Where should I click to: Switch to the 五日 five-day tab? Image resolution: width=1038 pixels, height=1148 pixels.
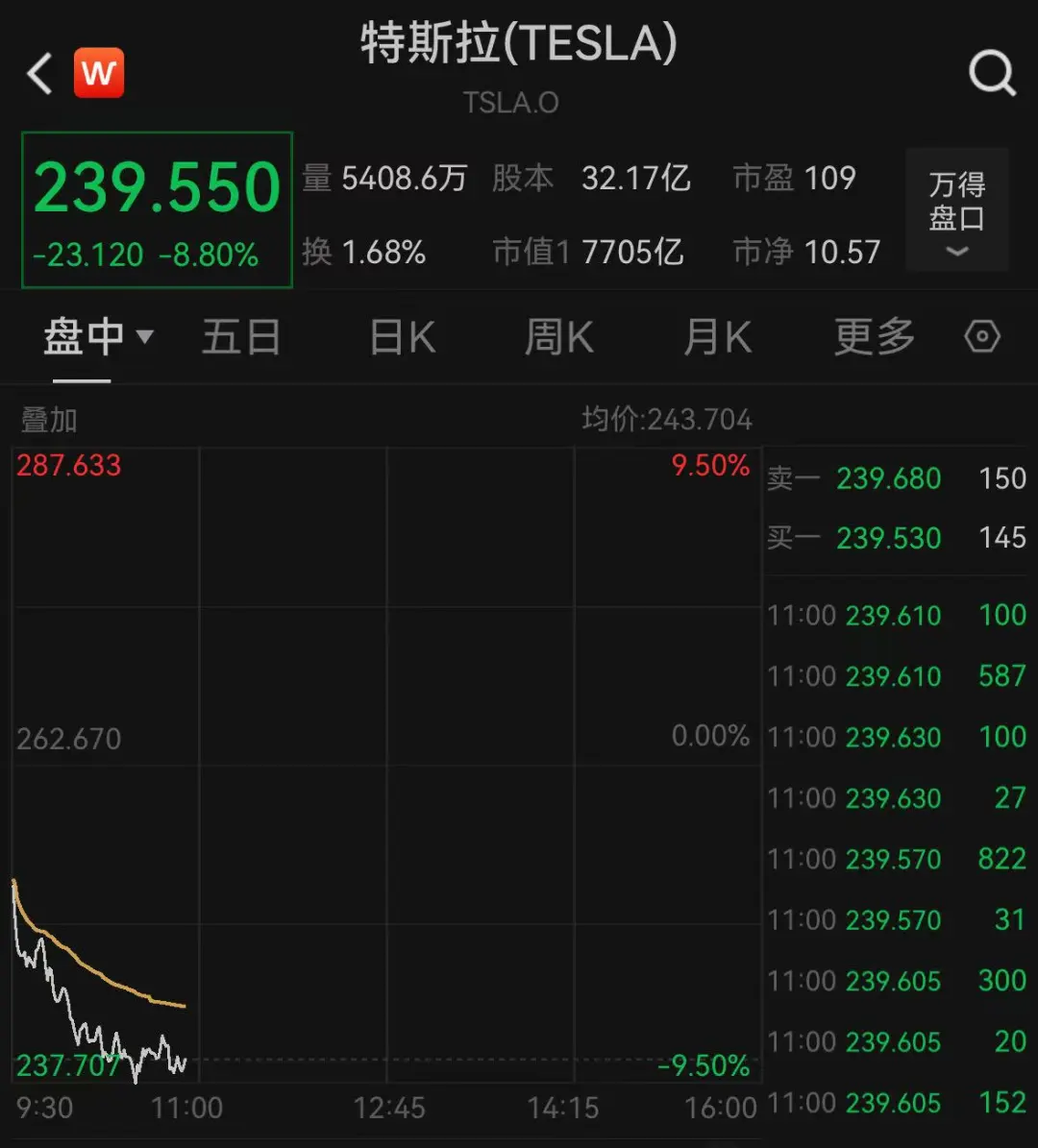point(241,337)
